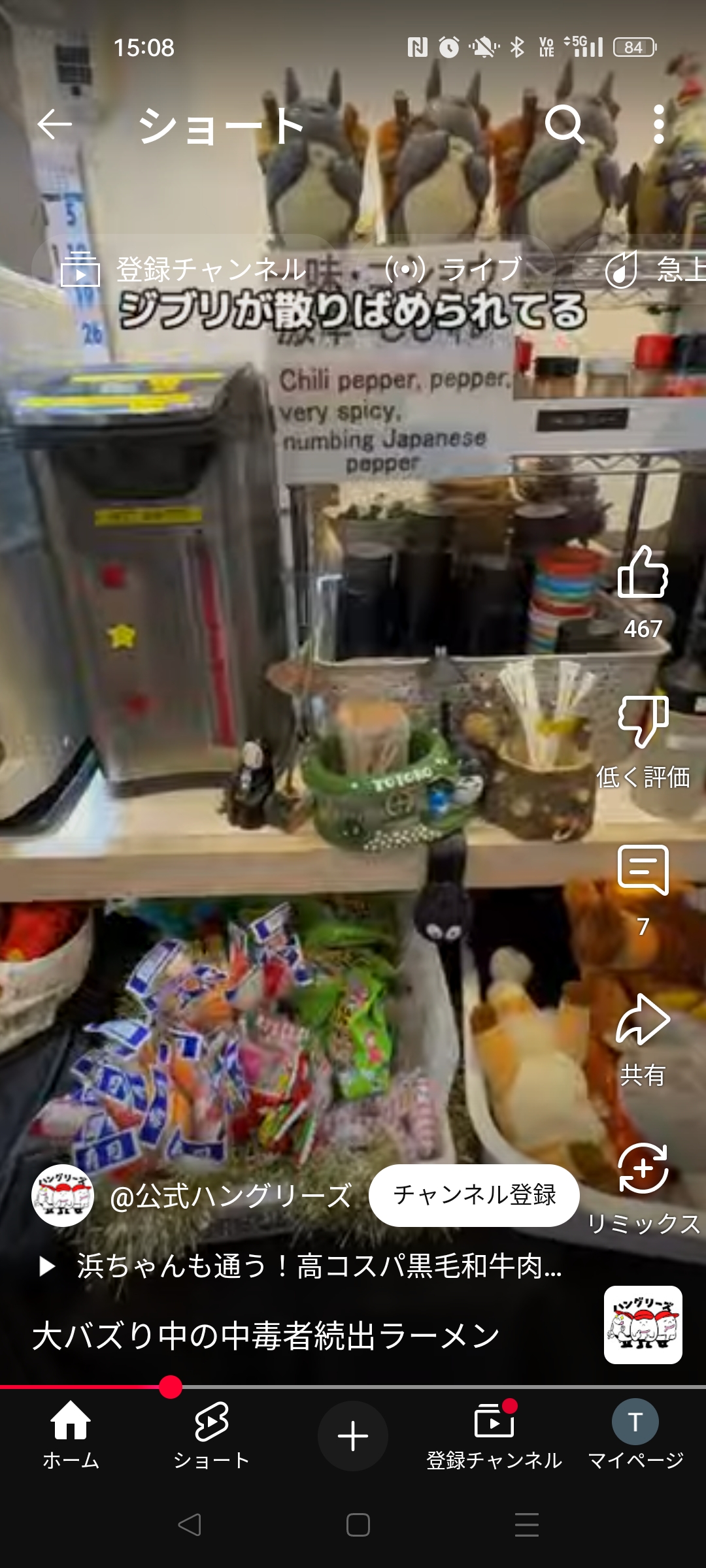Select the 登録チャンネル chip at the top
Image resolution: width=706 pixels, height=1568 pixels.
(184, 269)
